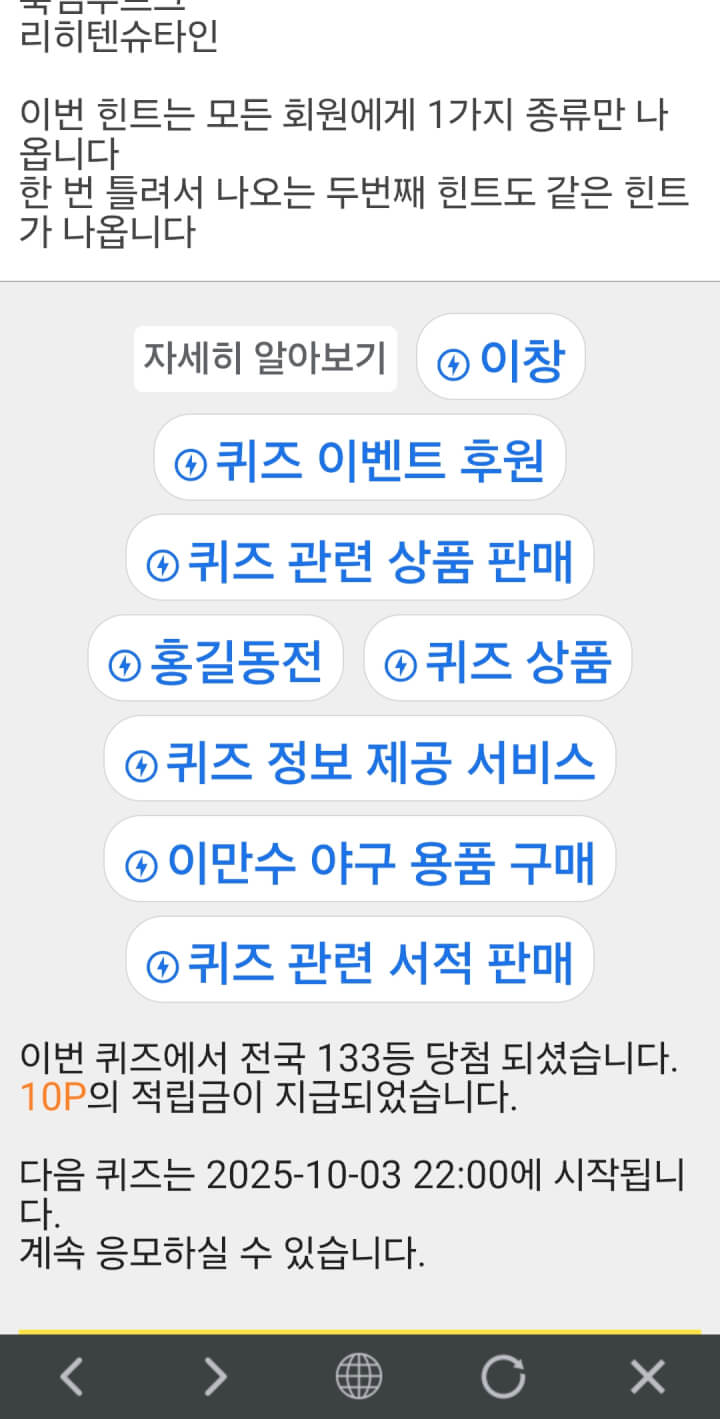Go forward with the browser forward arrow
This screenshot has width=720, height=1419.
215,1377
